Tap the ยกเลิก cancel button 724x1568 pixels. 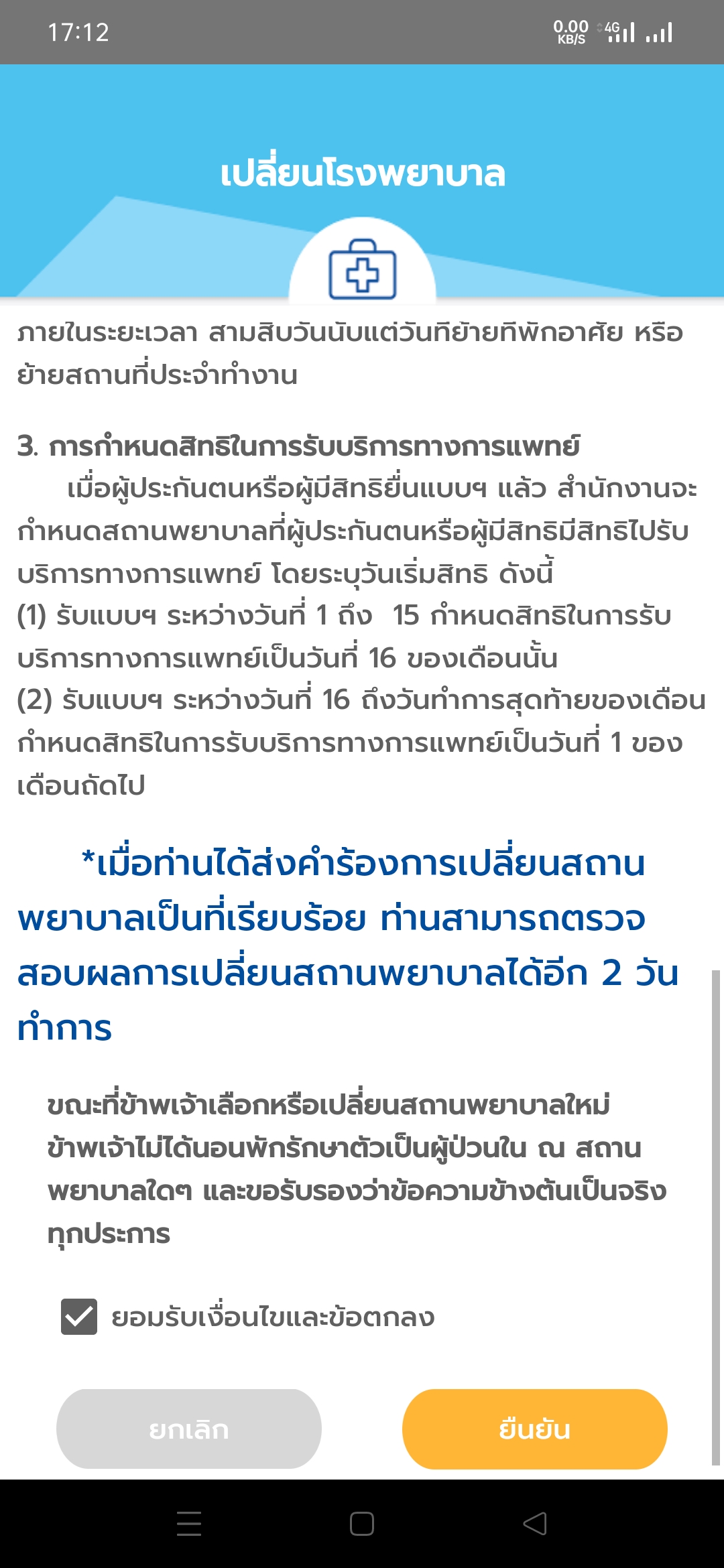pyautogui.click(x=189, y=1429)
